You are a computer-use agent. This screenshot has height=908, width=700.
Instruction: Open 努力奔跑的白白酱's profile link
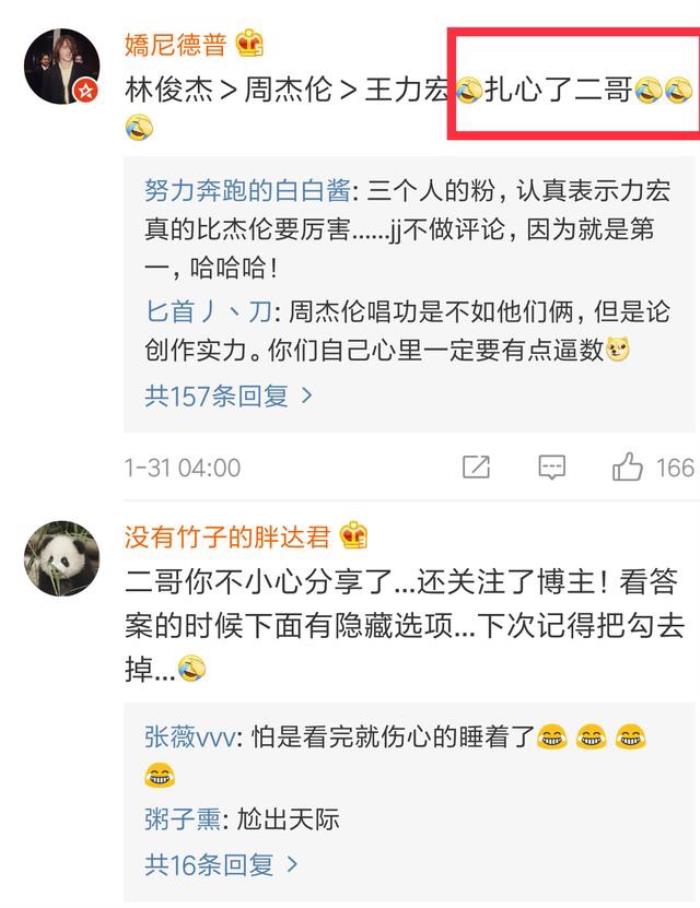249,192
